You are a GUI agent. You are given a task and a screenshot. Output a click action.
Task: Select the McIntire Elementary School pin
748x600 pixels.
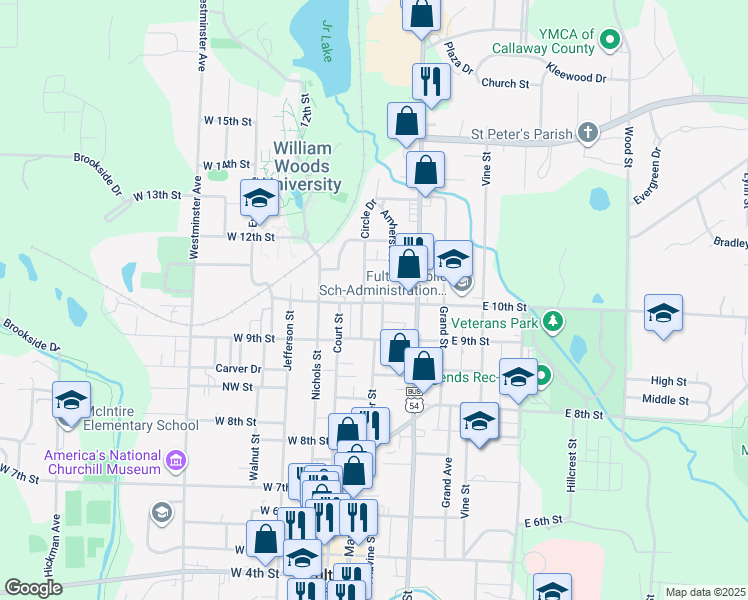coord(72,401)
